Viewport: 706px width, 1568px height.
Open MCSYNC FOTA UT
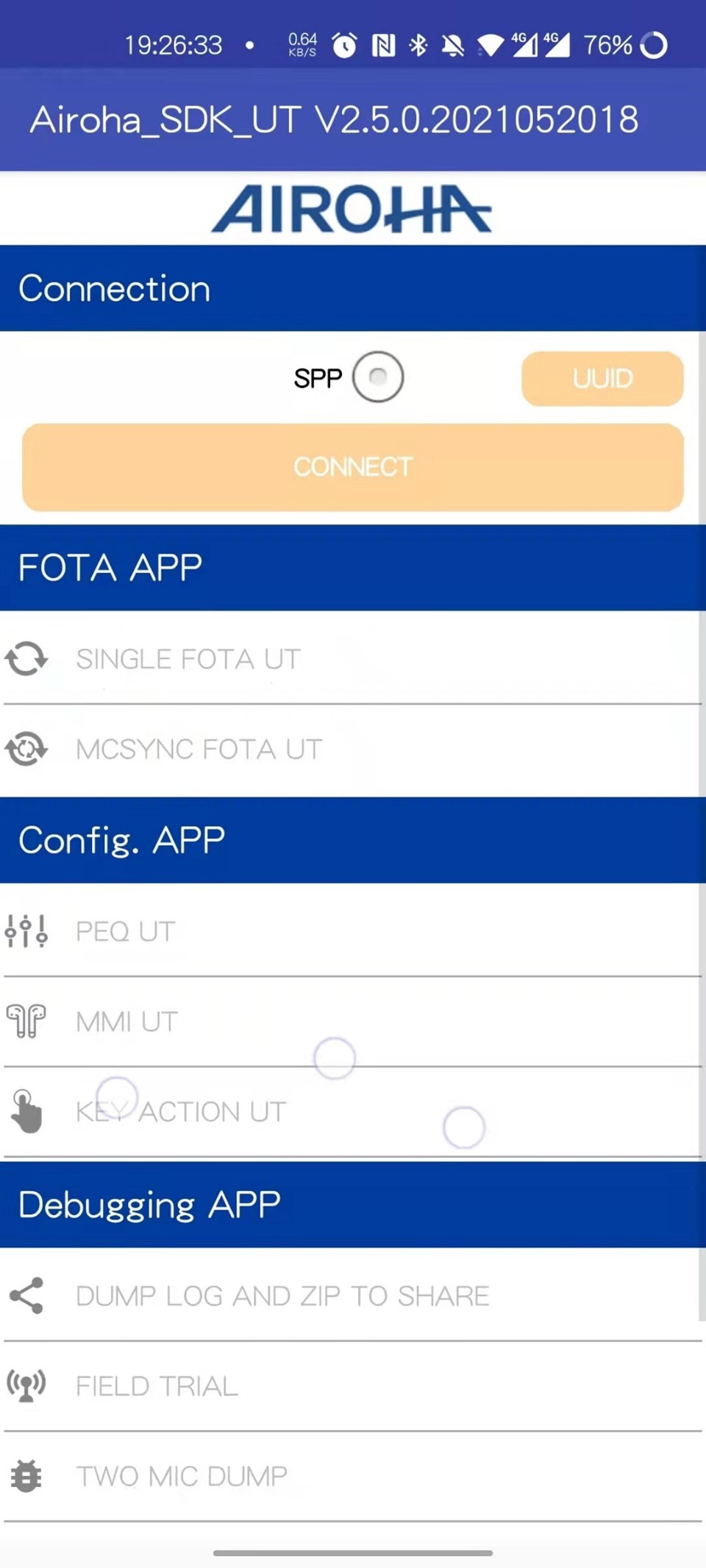tap(199, 749)
